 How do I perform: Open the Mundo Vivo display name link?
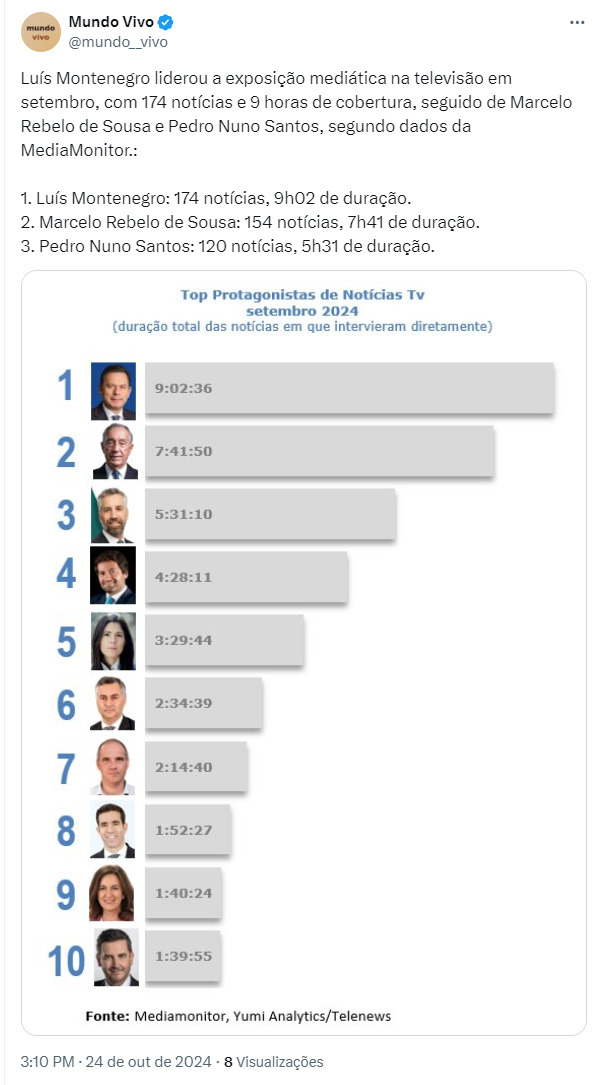(111, 22)
